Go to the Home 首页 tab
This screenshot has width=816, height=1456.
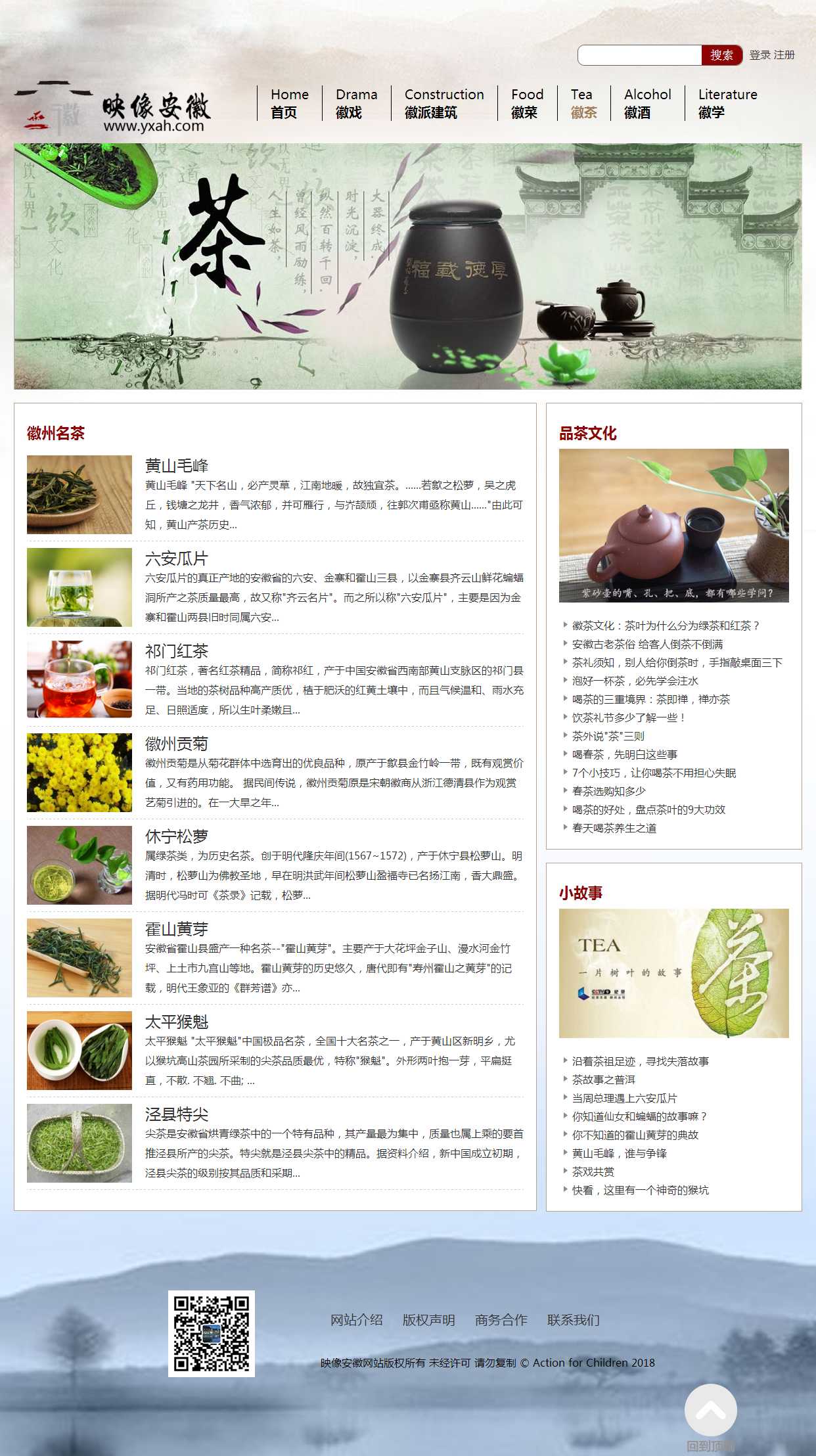click(289, 103)
